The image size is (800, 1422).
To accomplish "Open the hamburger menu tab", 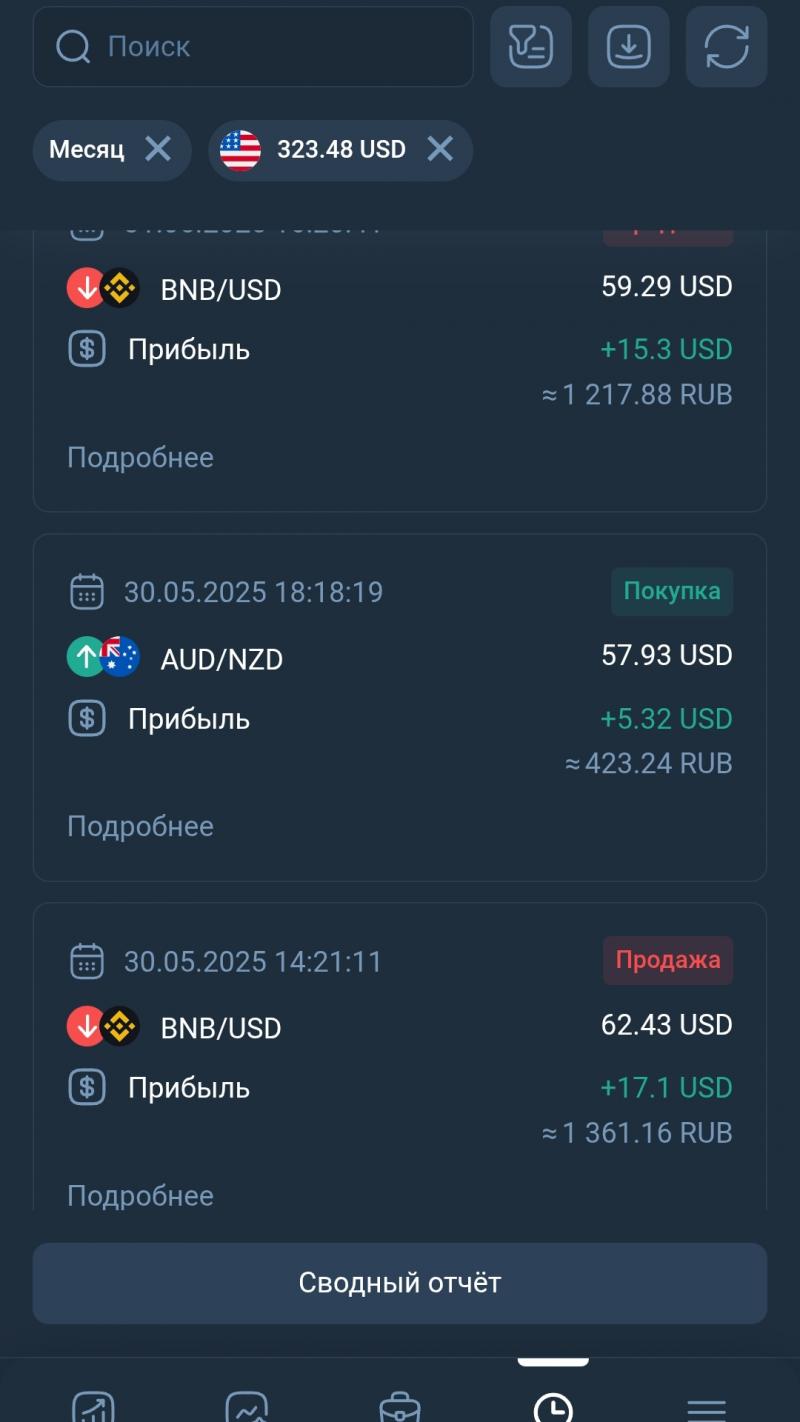I will (706, 1408).
